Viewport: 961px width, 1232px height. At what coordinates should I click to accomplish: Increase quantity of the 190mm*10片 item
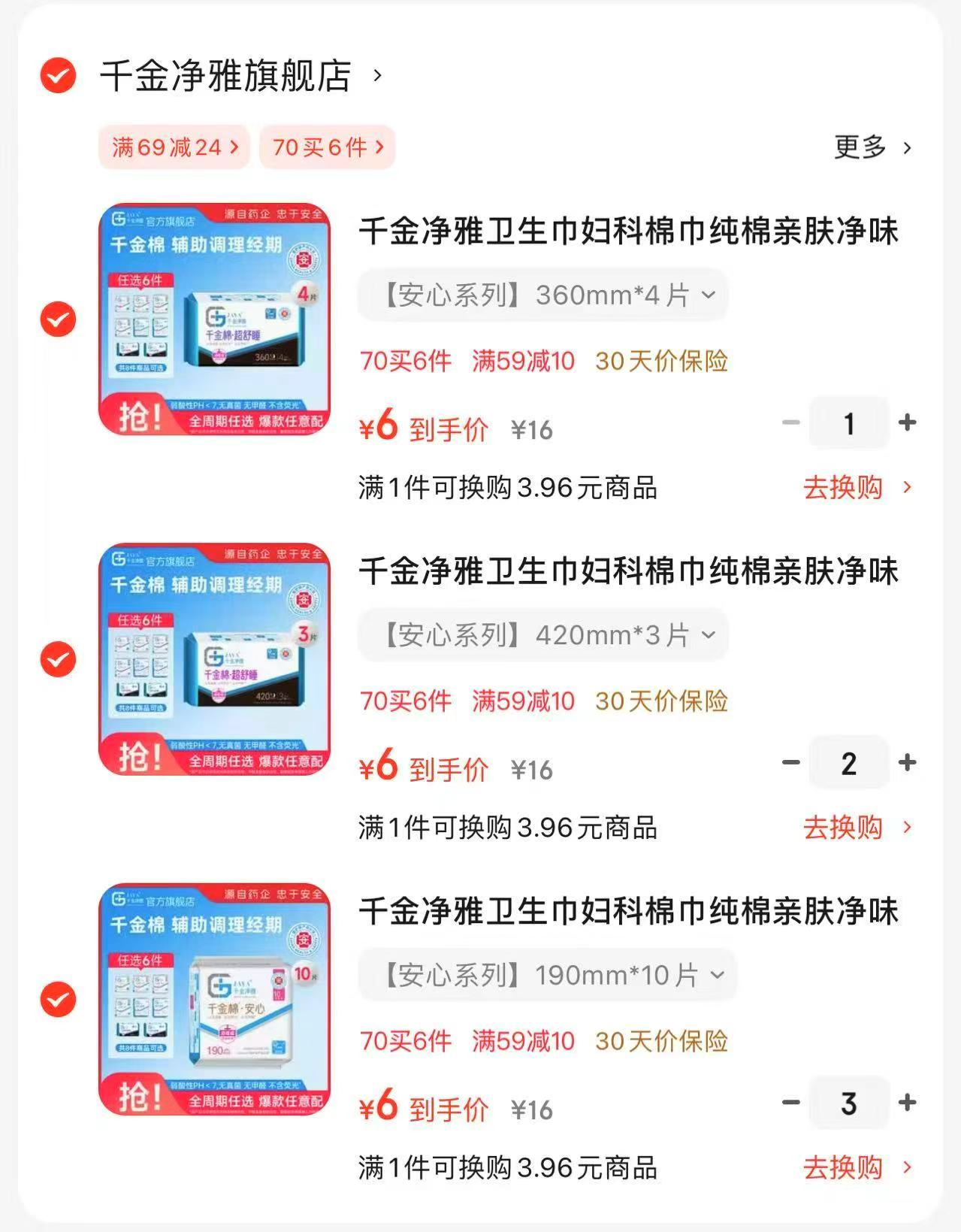pos(907,1103)
